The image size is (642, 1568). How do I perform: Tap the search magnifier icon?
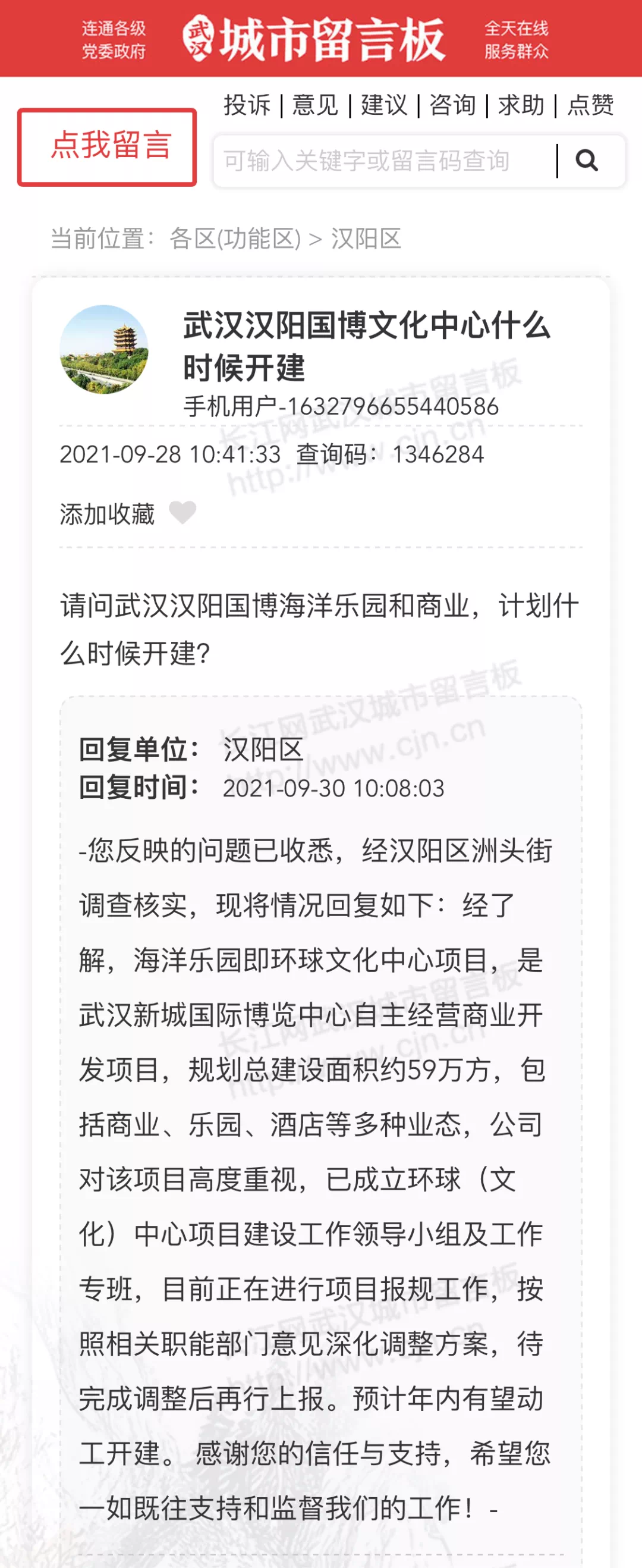click(x=587, y=161)
